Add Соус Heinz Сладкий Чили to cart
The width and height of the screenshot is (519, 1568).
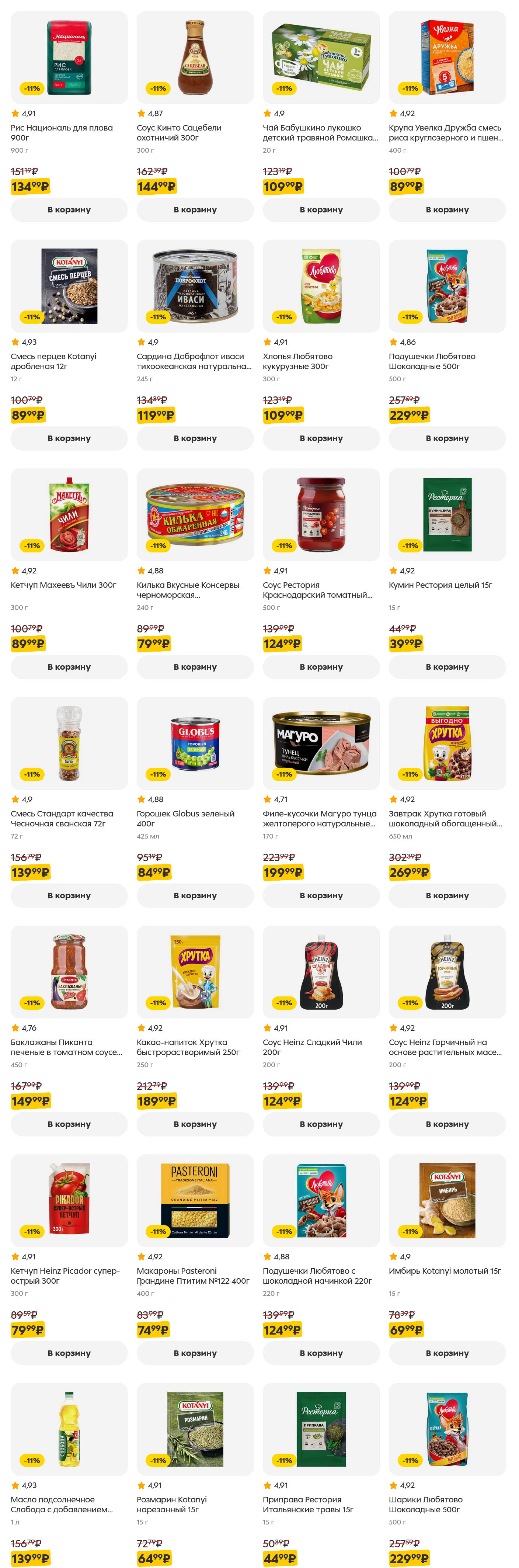321,1124
